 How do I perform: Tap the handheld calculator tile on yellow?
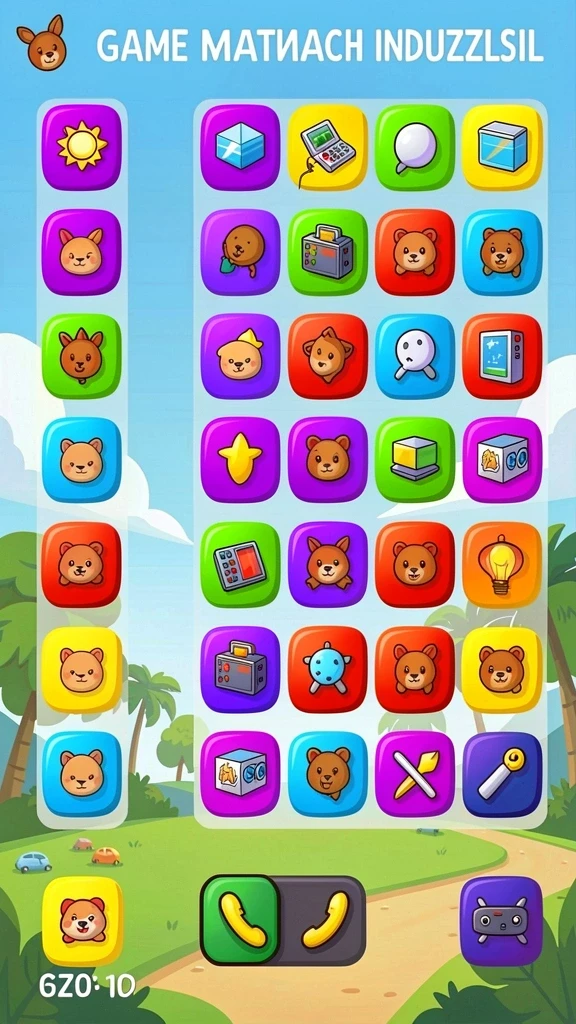pos(327,147)
